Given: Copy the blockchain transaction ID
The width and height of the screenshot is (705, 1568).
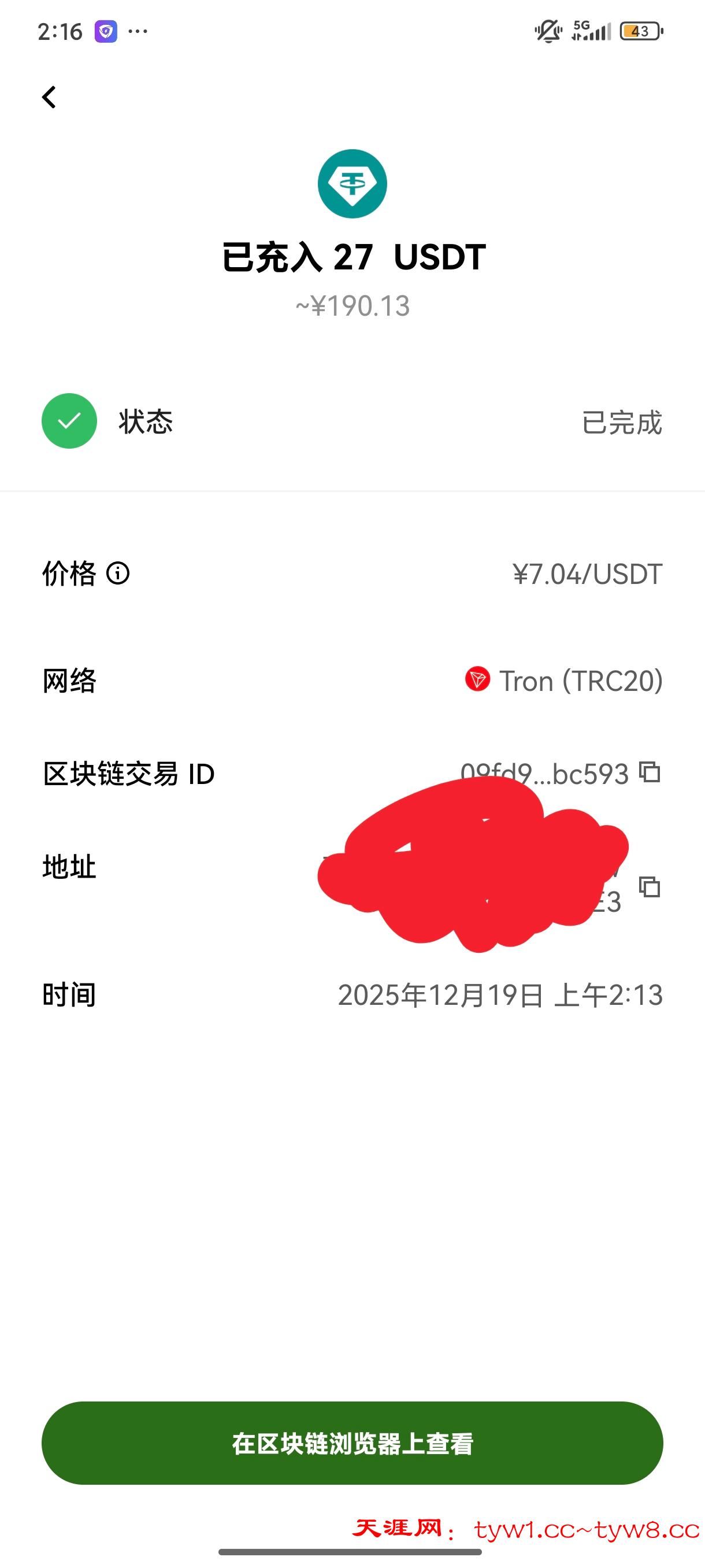Looking at the screenshot, I should tap(650, 772).
